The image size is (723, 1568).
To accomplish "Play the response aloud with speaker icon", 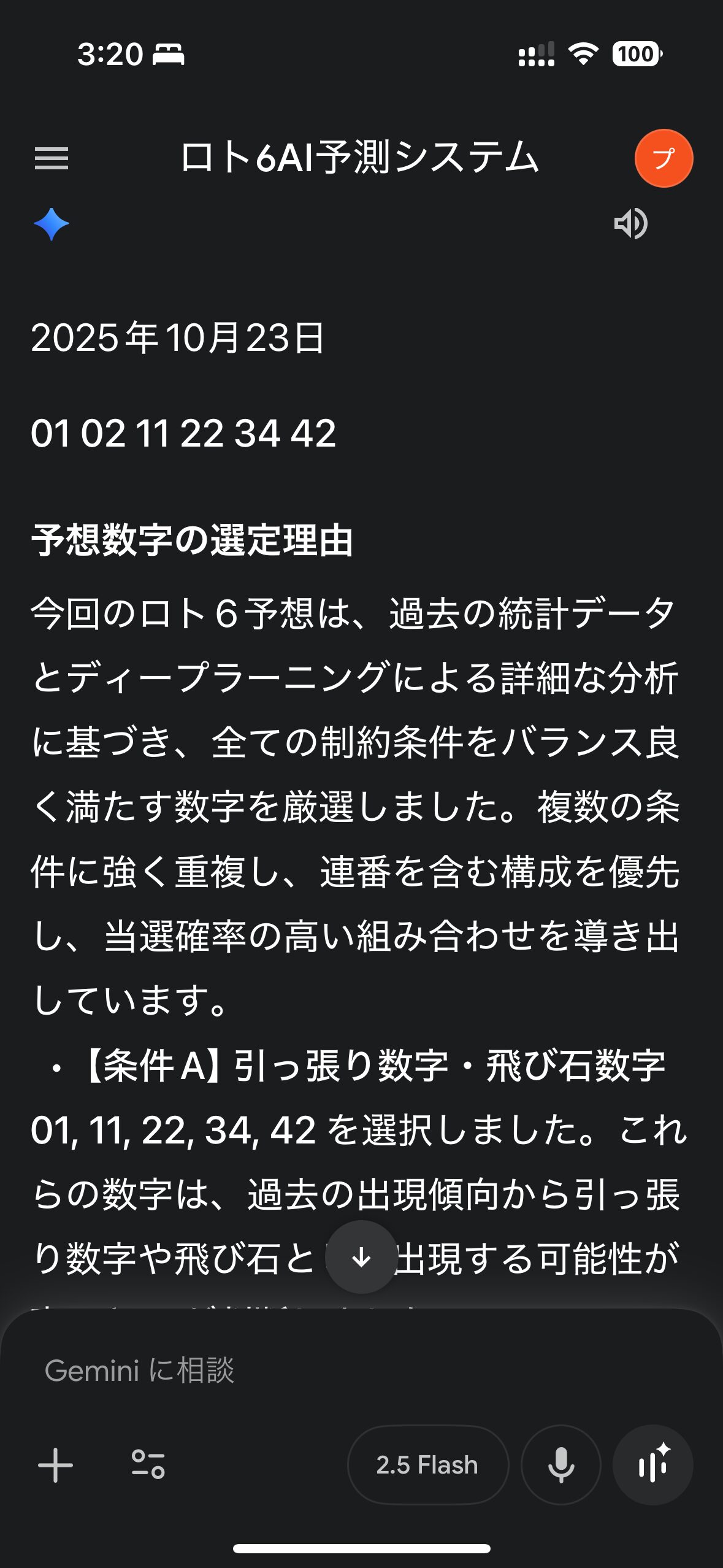I will [x=630, y=223].
